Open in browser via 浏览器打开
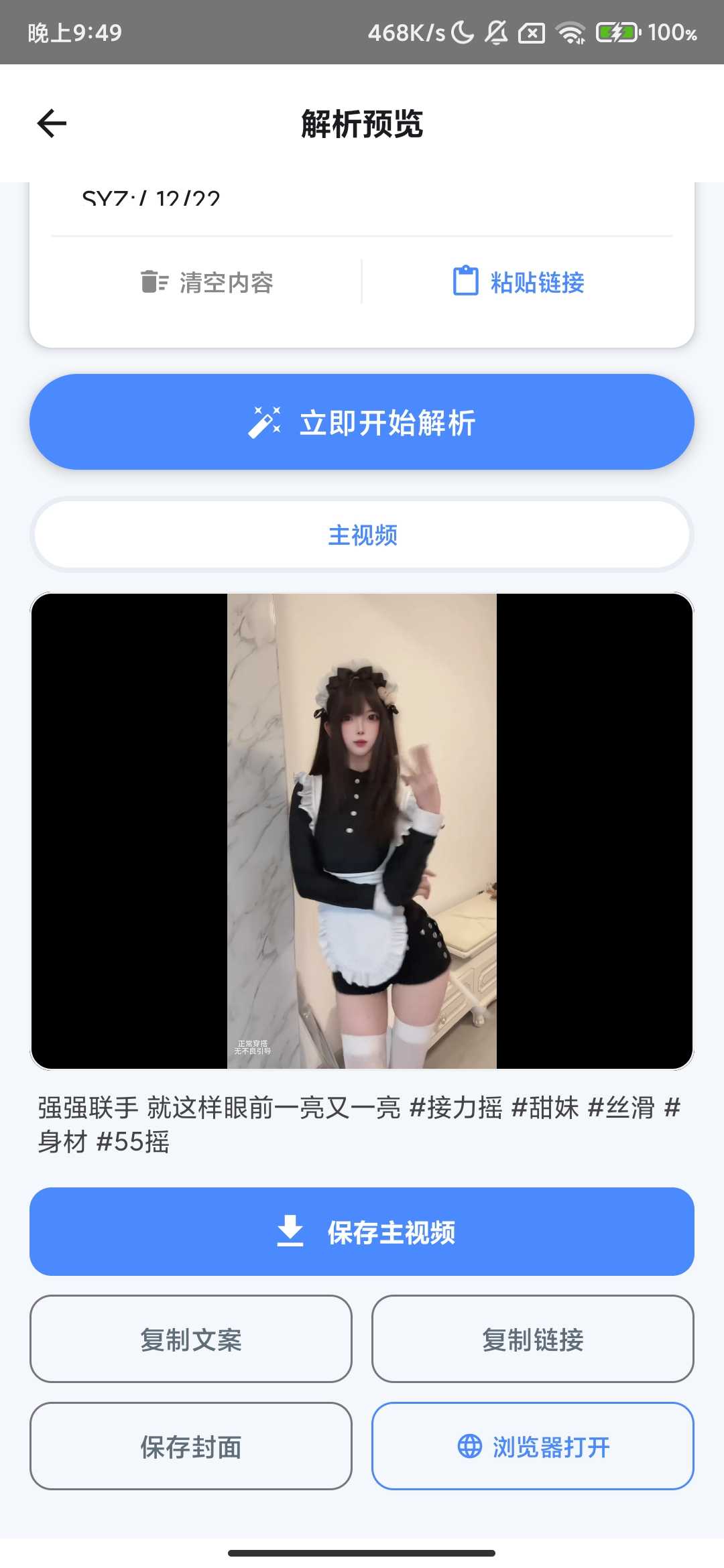This screenshot has width=724, height=1568. point(533,1446)
